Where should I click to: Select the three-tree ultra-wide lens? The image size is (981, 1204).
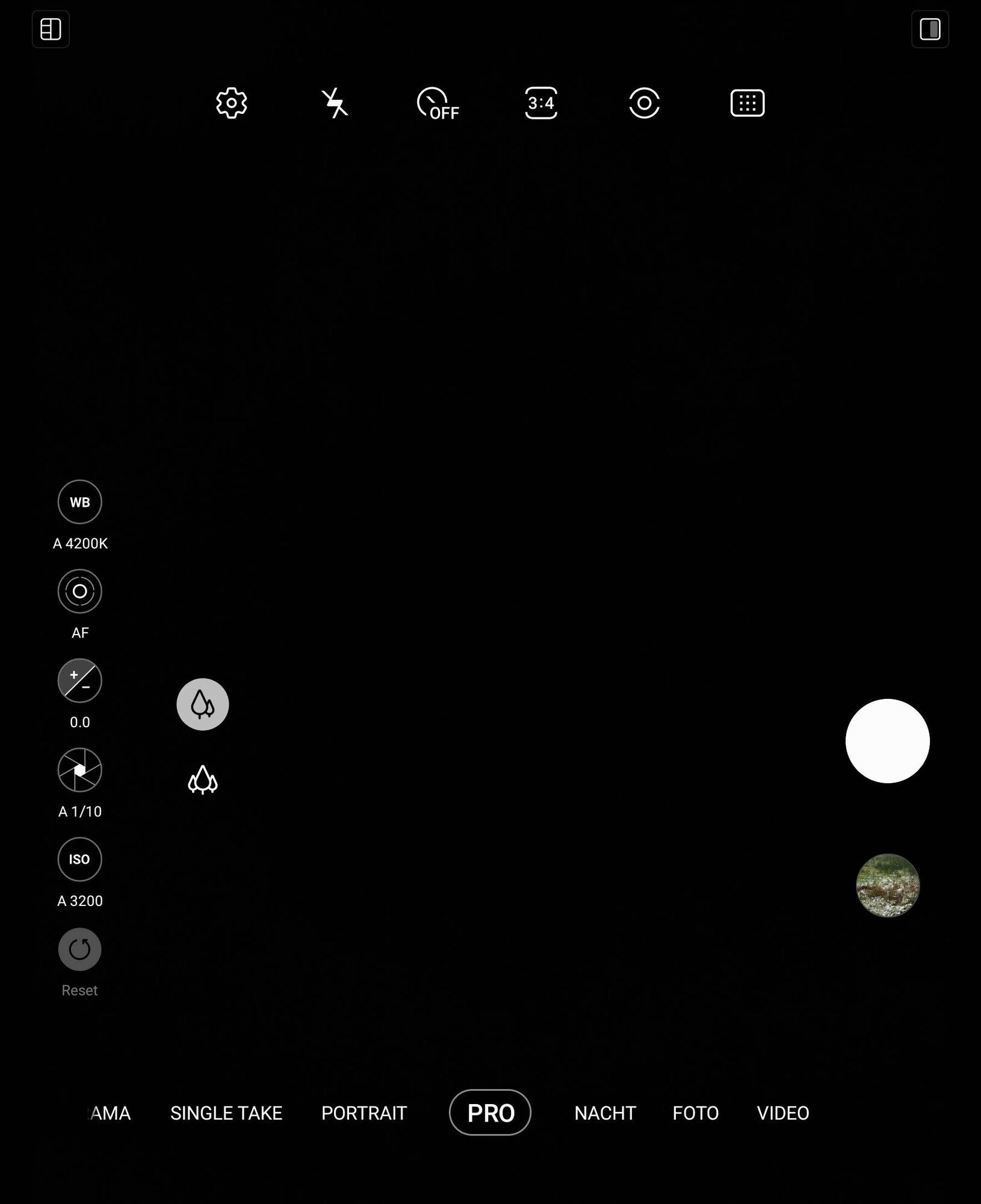click(x=203, y=780)
